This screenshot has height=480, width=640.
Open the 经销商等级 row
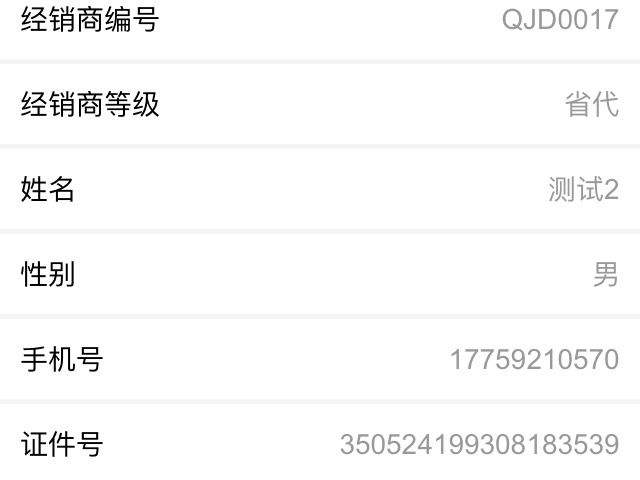(x=320, y=104)
